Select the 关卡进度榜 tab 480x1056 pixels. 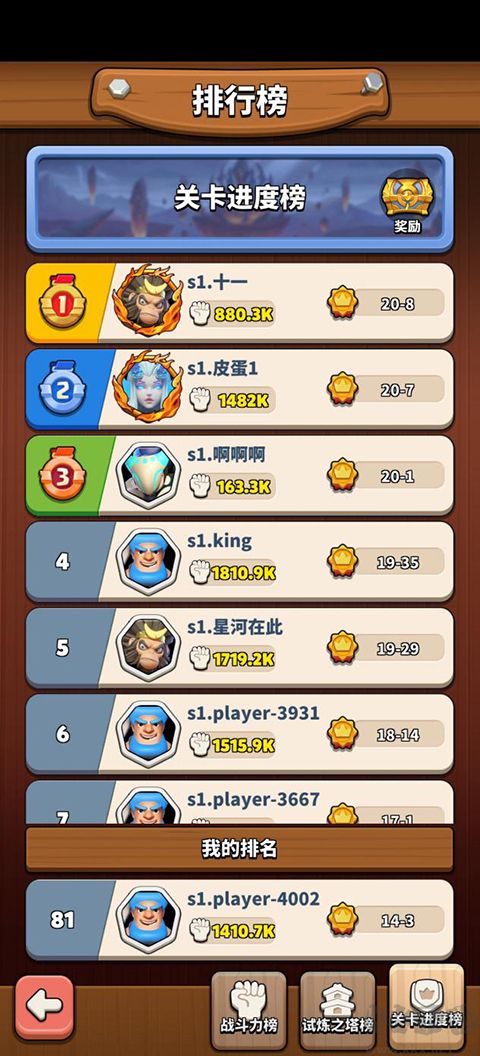point(427,1006)
